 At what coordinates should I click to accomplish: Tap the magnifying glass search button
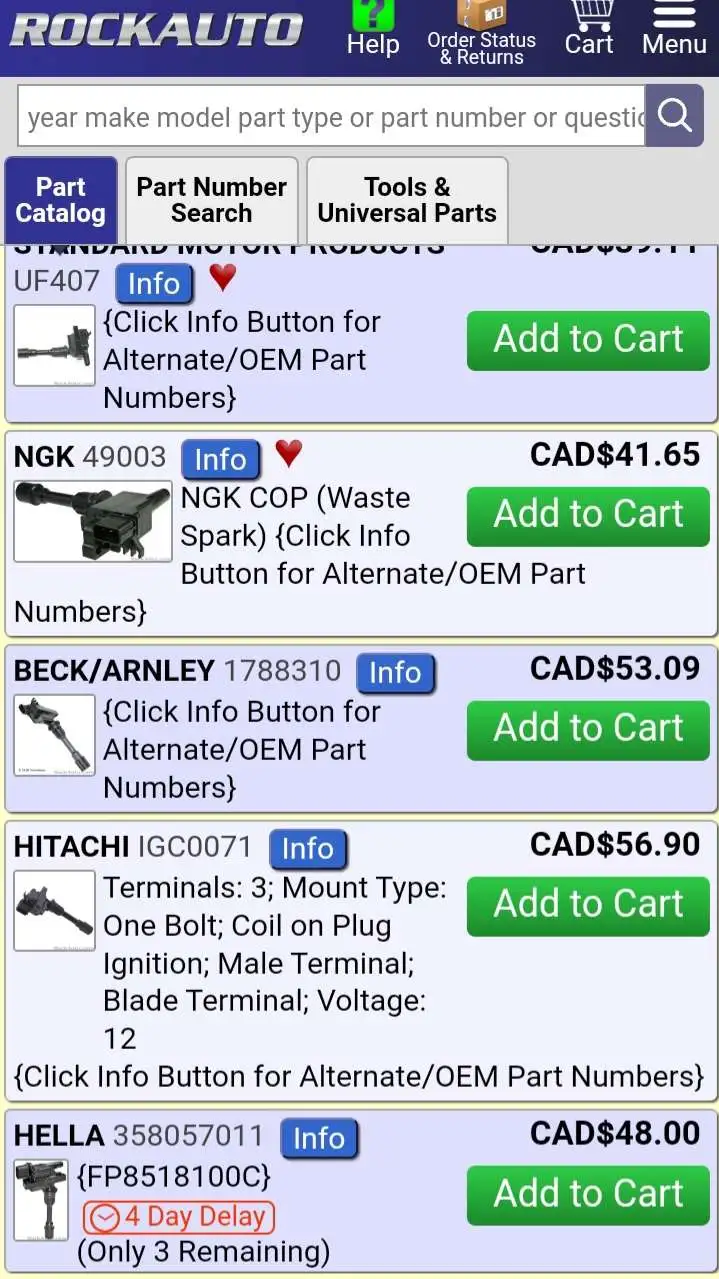675,116
